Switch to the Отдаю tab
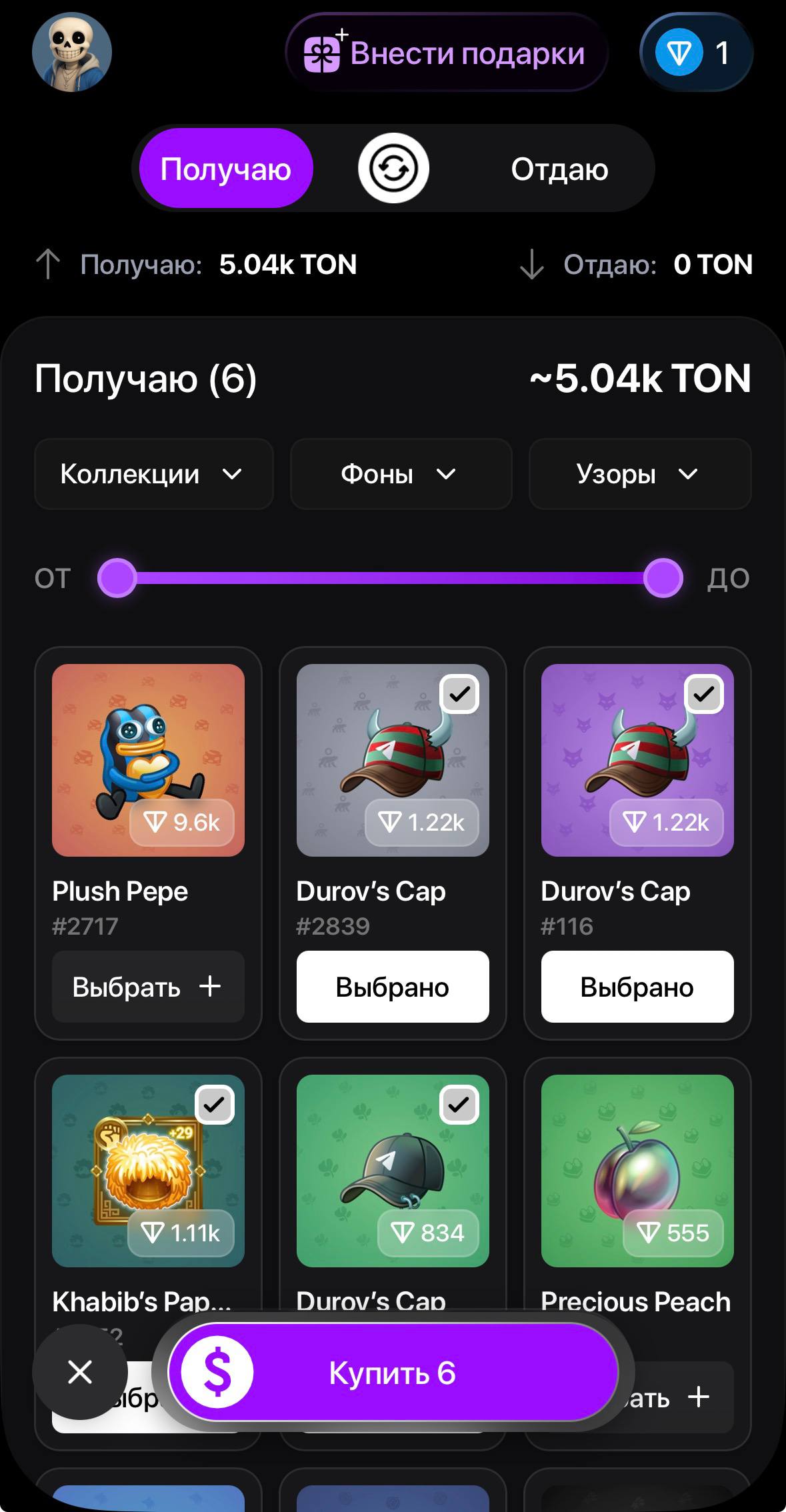786x1512 pixels. pyautogui.click(x=559, y=168)
